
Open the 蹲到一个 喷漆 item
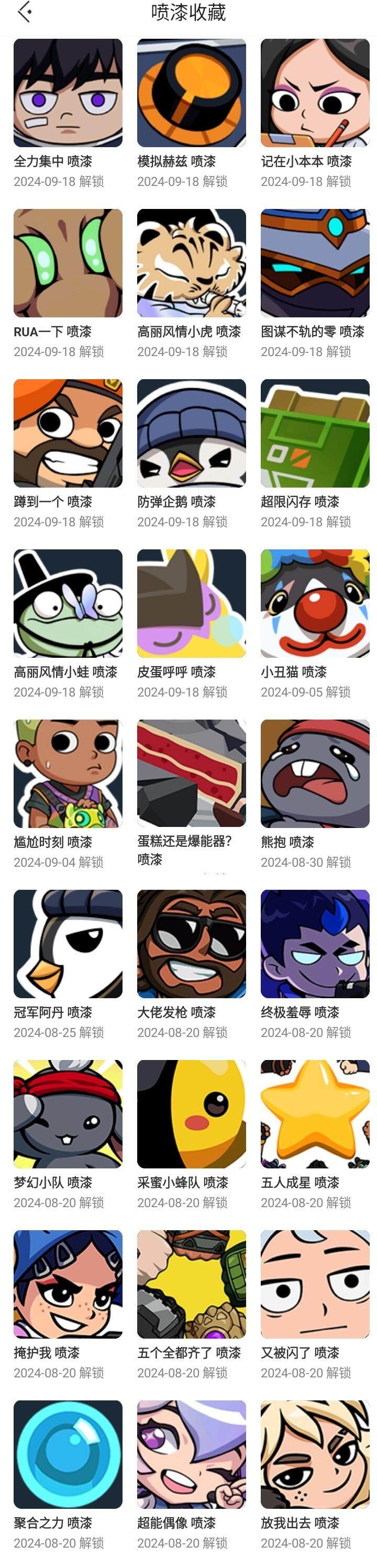(x=68, y=434)
